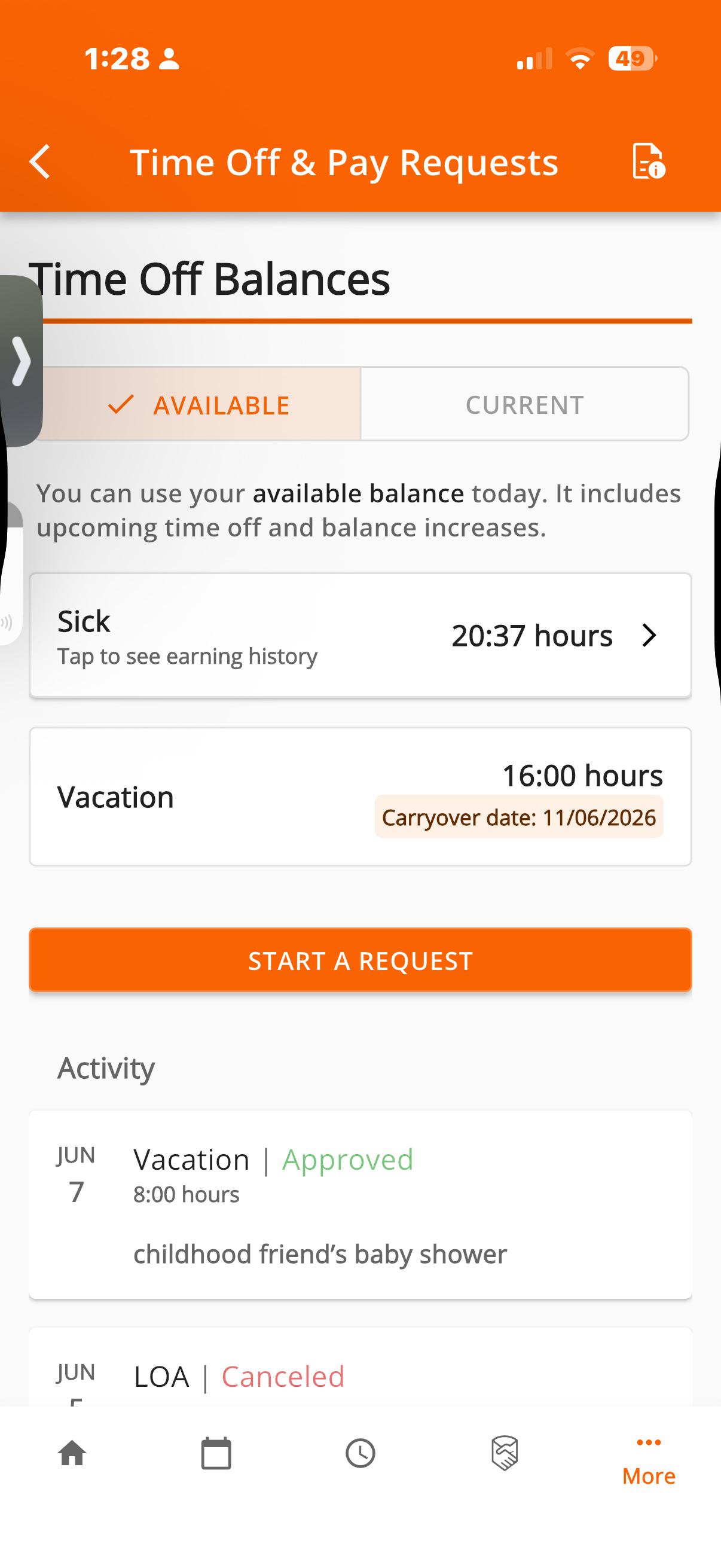This screenshot has width=721, height=1568.
Task: Open the handshake tab in bottom bar
Action: (505, 1454)
